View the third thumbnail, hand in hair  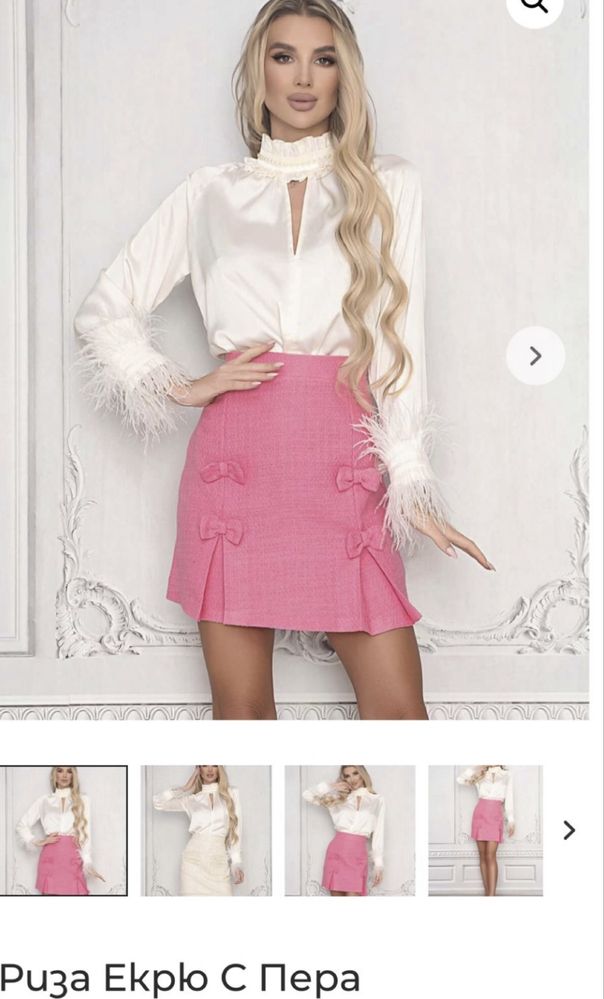click(350, 830)
